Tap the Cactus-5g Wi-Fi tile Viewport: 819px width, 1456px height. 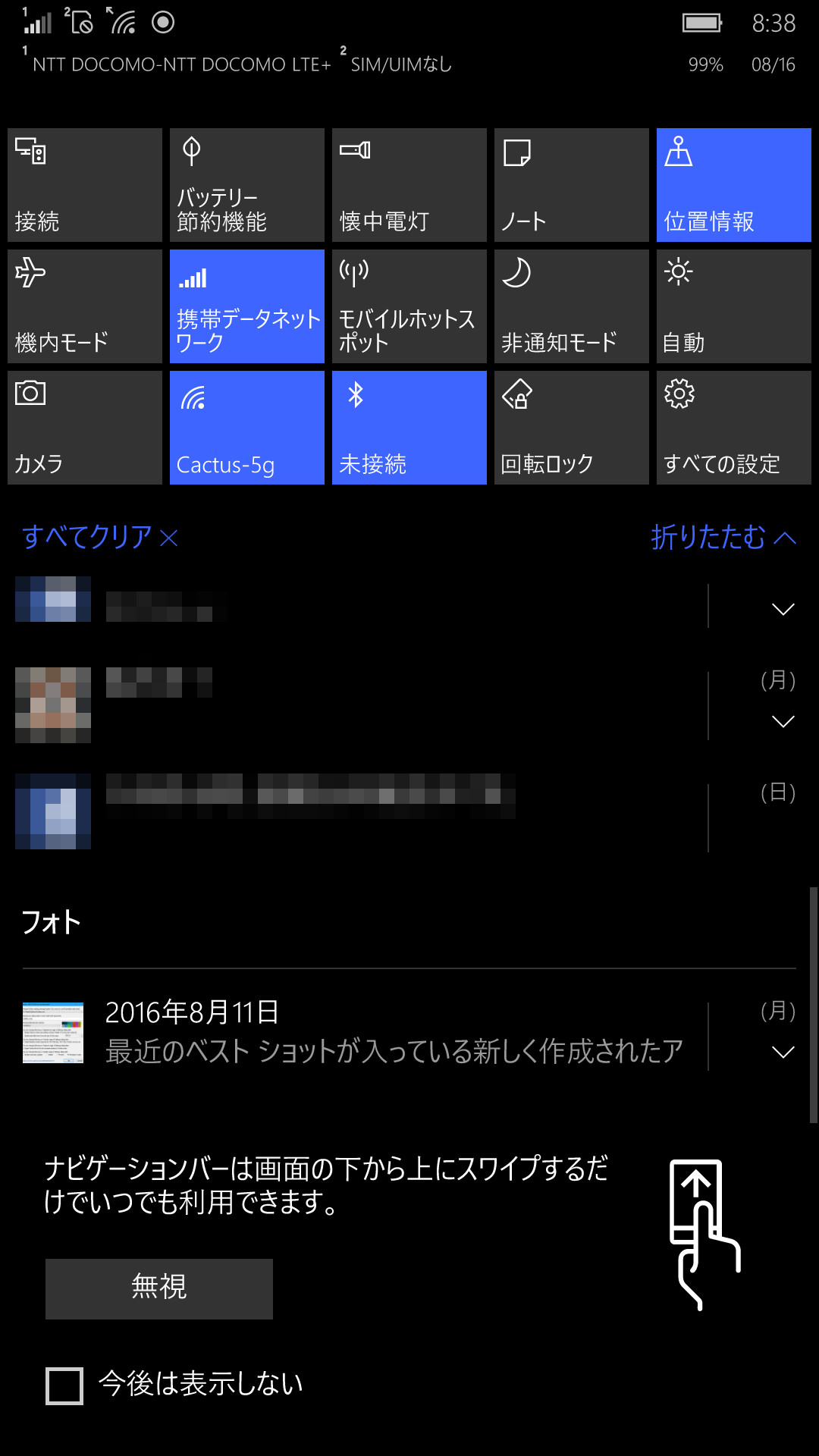[247, 427]
